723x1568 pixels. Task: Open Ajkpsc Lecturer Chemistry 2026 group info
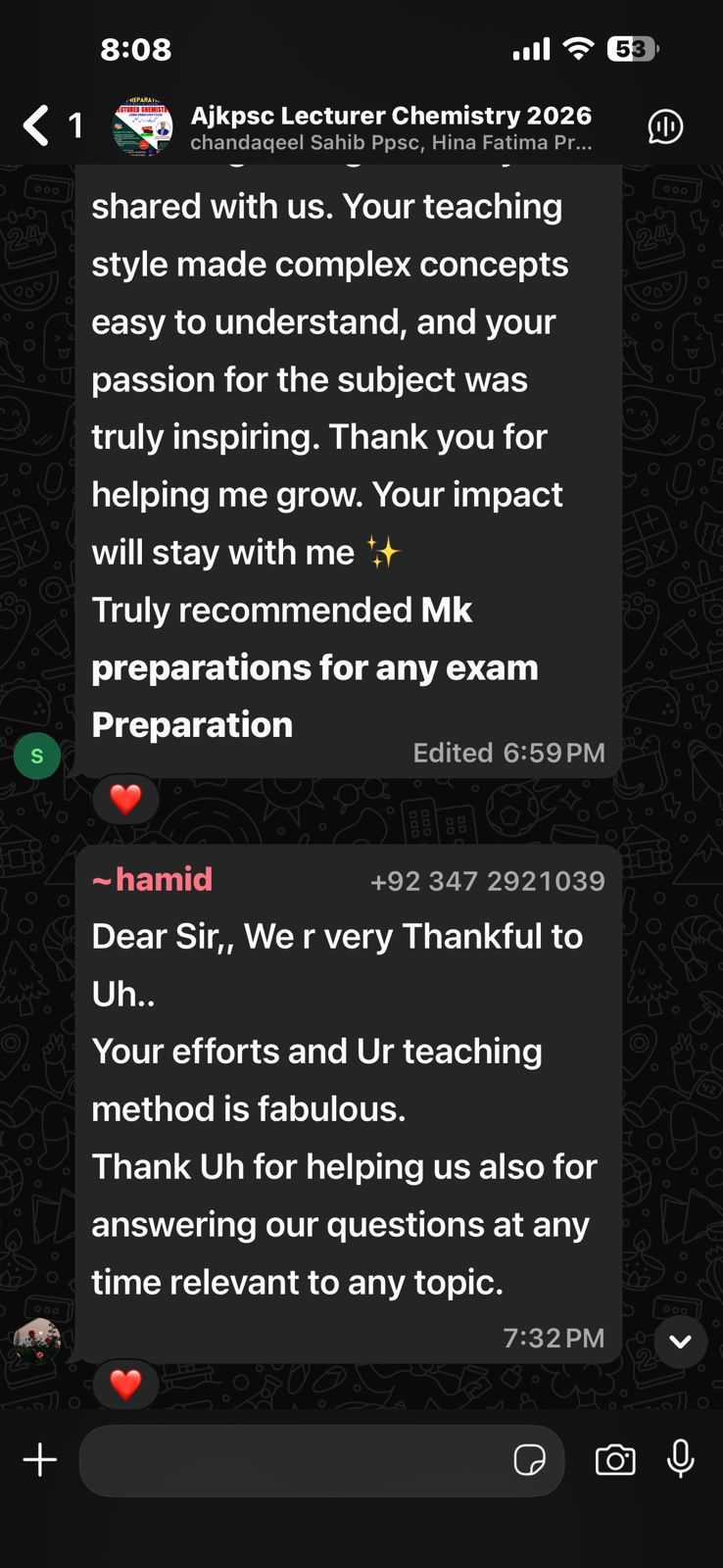tap(390, 127)
